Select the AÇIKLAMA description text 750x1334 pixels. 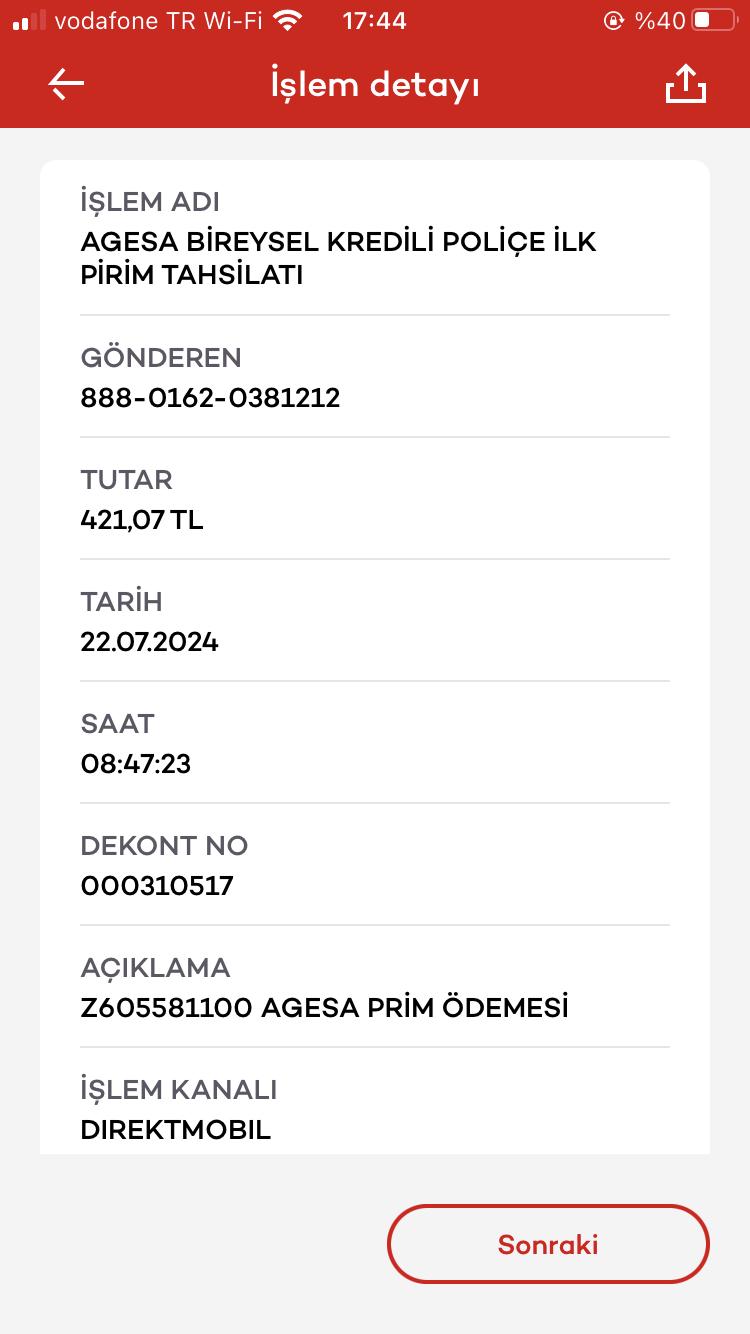325,1008
